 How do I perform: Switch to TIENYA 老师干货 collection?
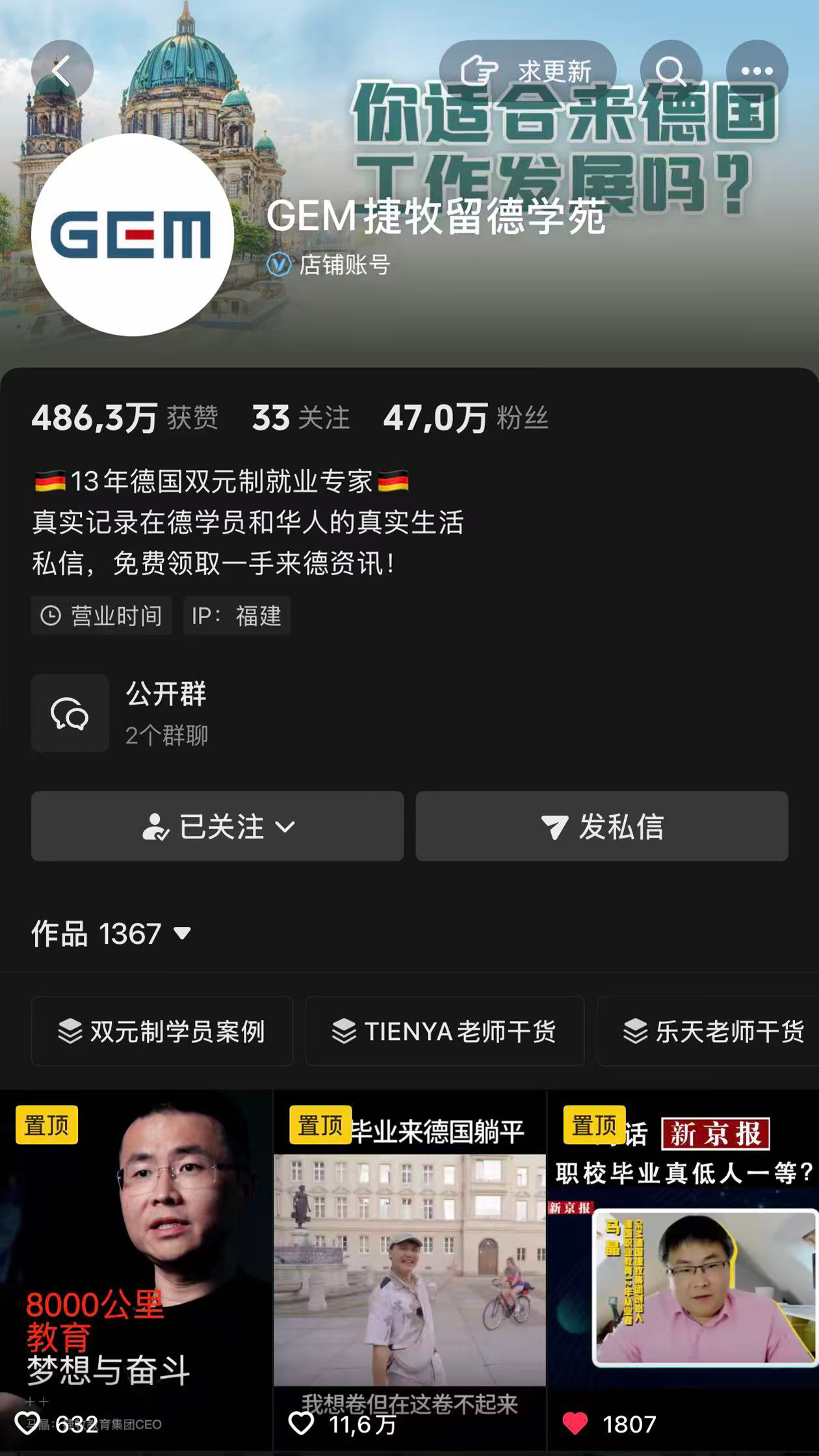pos(444,1032)
